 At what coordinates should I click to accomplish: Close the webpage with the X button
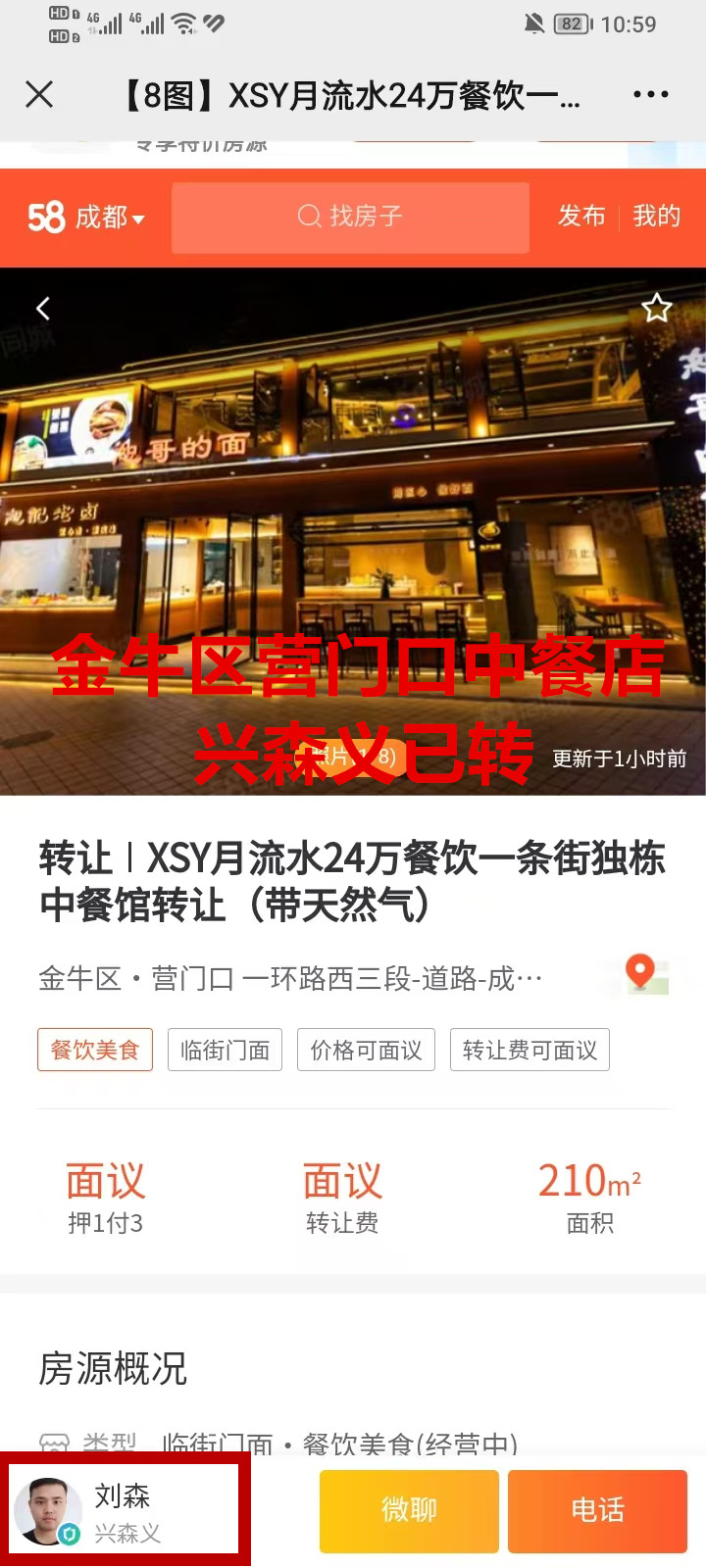[x=39, y=94]
